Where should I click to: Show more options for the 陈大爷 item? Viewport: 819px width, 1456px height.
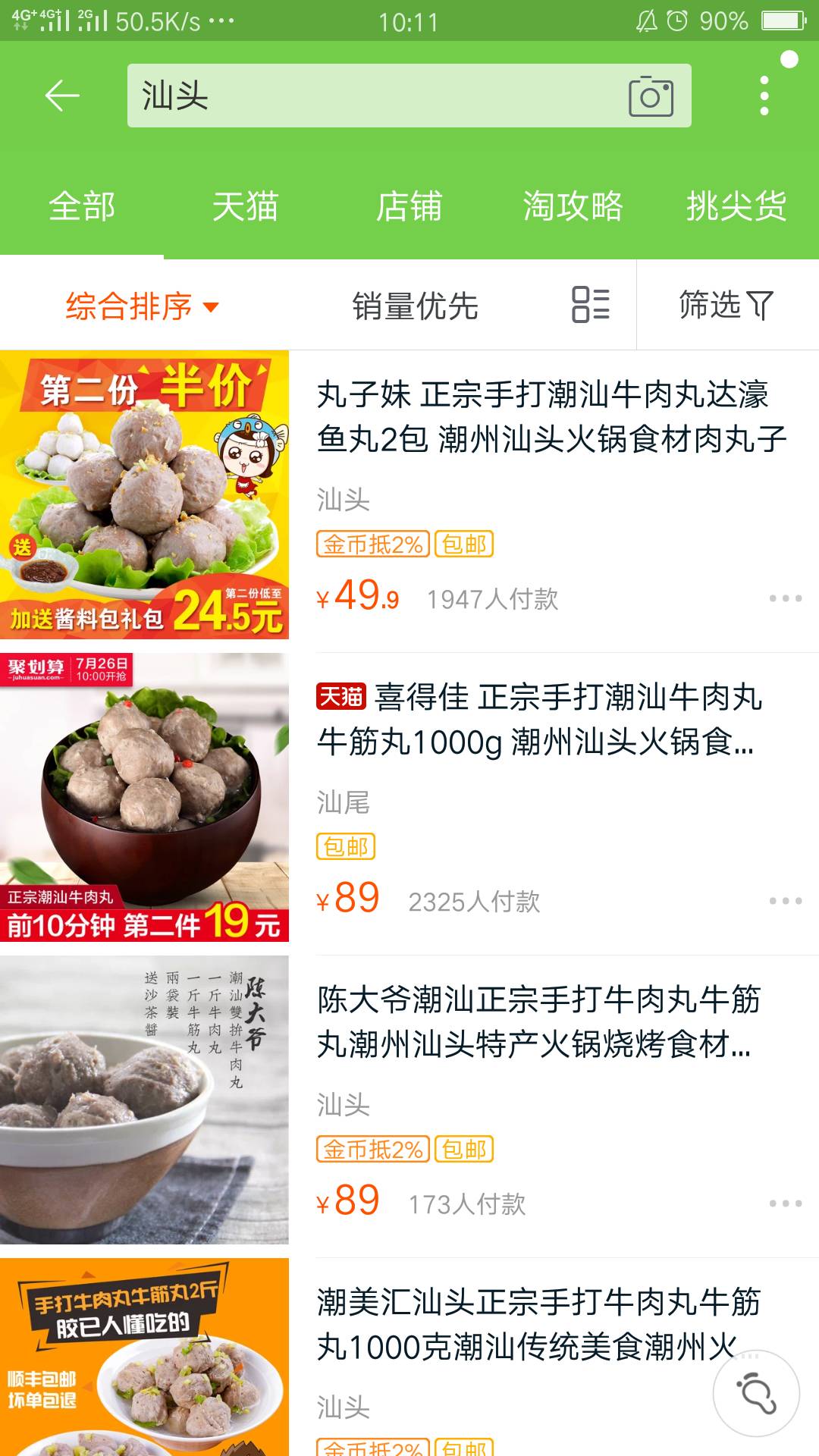click(x=785, y=1203)
